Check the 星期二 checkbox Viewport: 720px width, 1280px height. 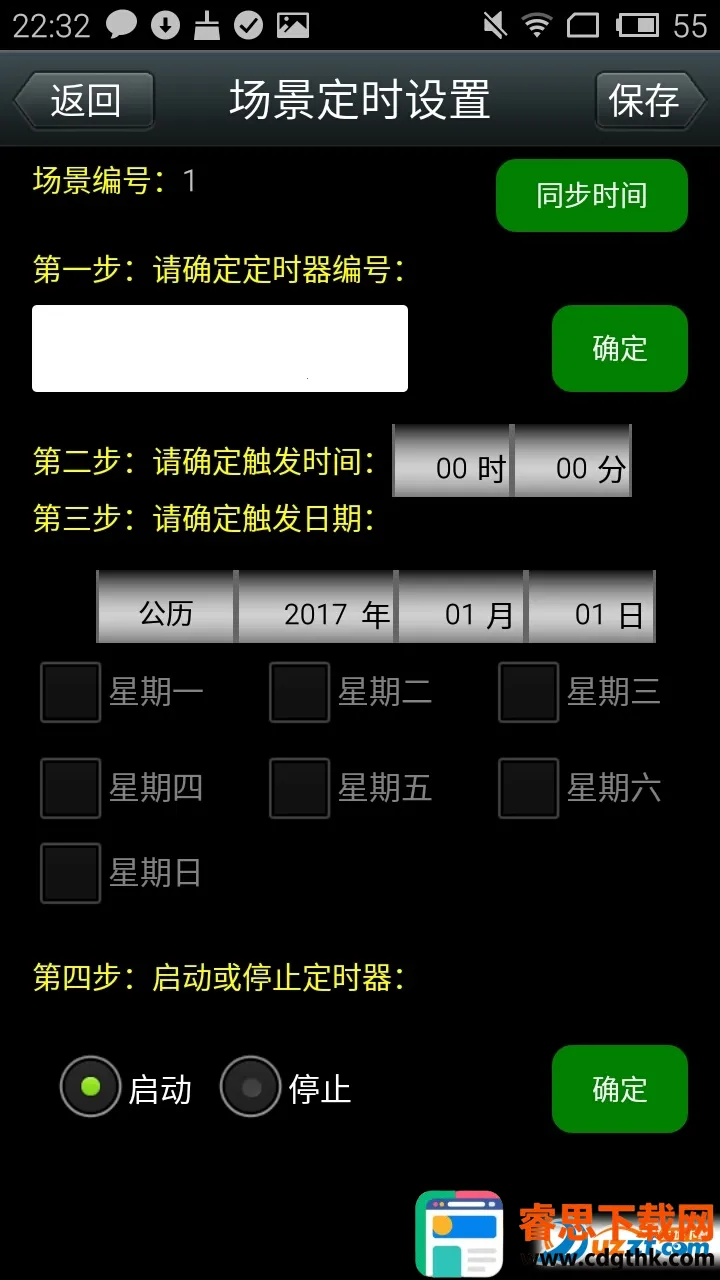[x=300, y=692]
